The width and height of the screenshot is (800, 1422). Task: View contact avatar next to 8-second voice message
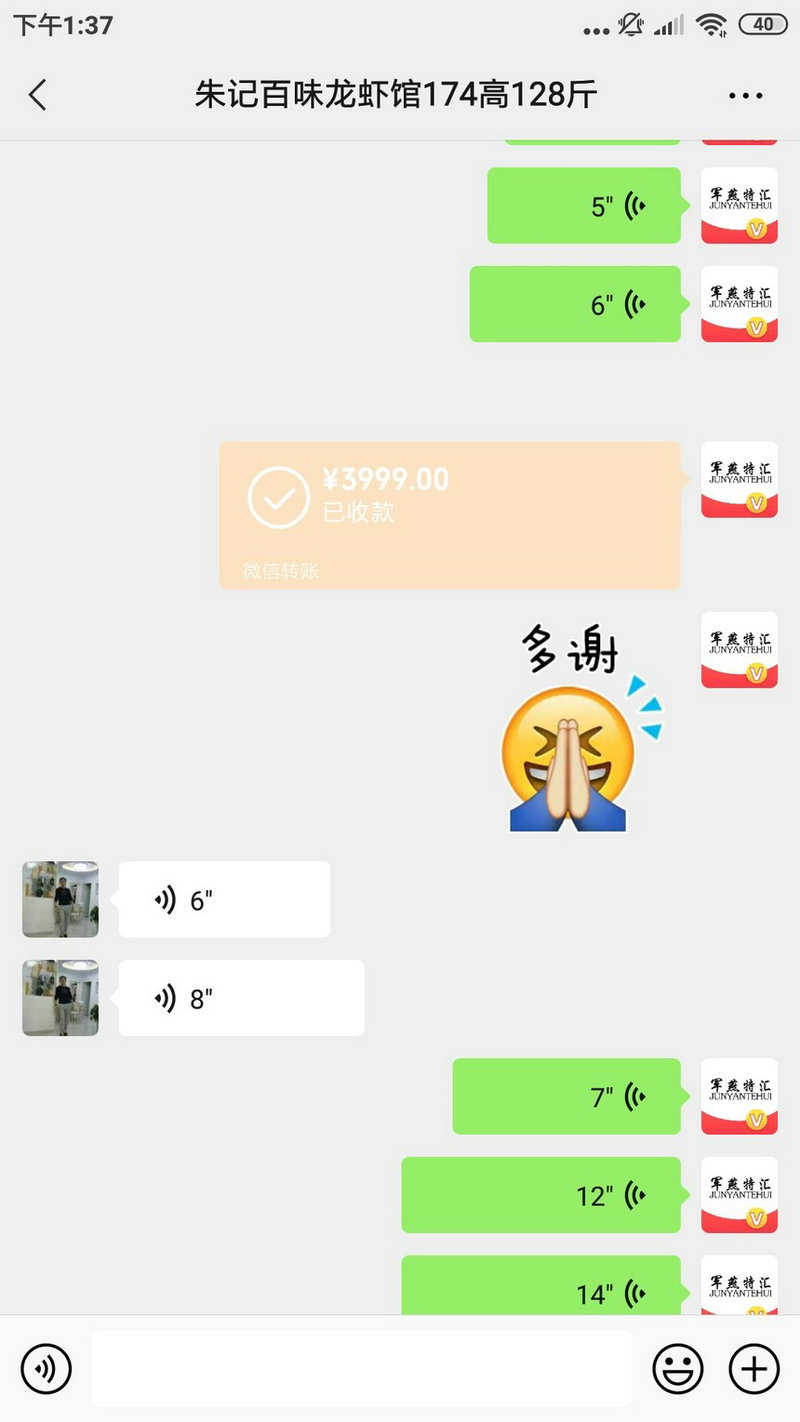tap(60, 998)
